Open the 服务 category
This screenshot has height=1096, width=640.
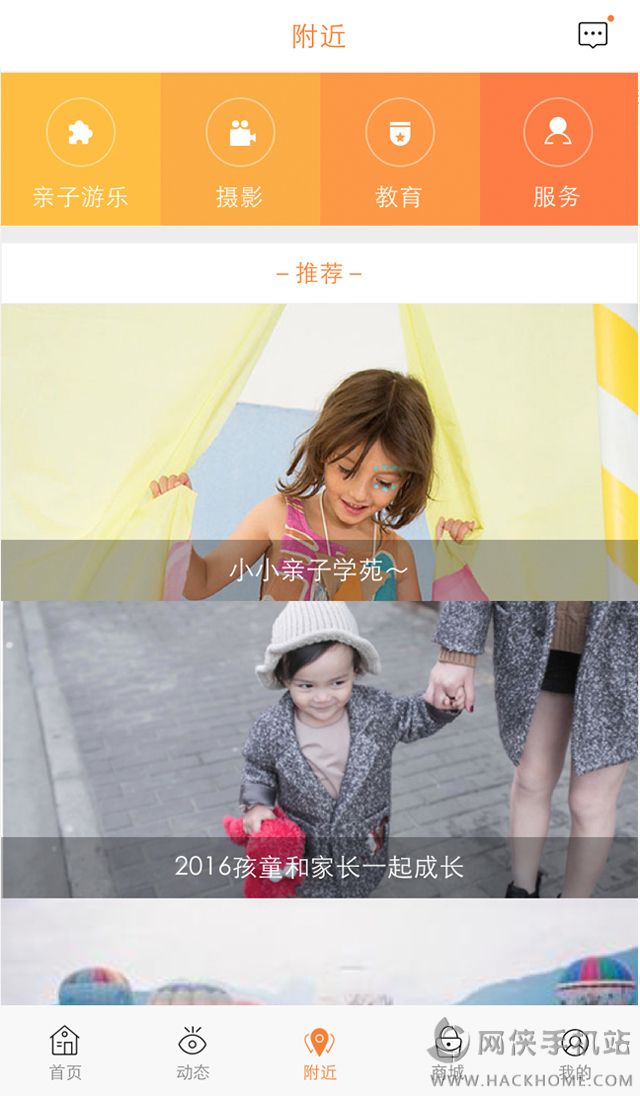pyautogui.click(x=558, y=150)
